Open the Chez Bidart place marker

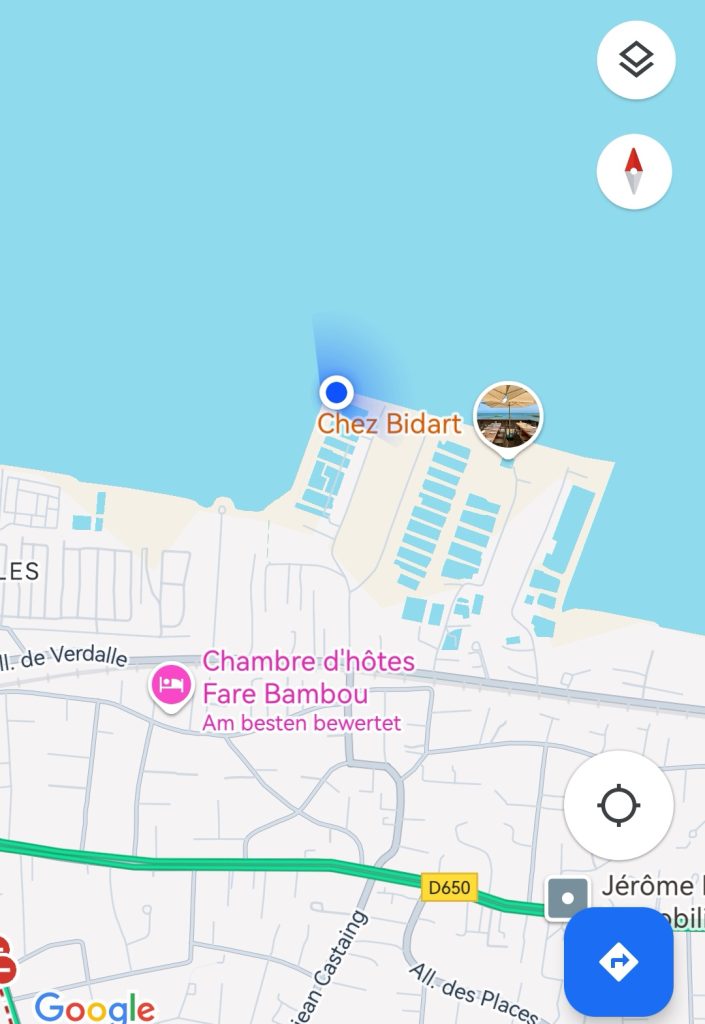pos(508,416)
